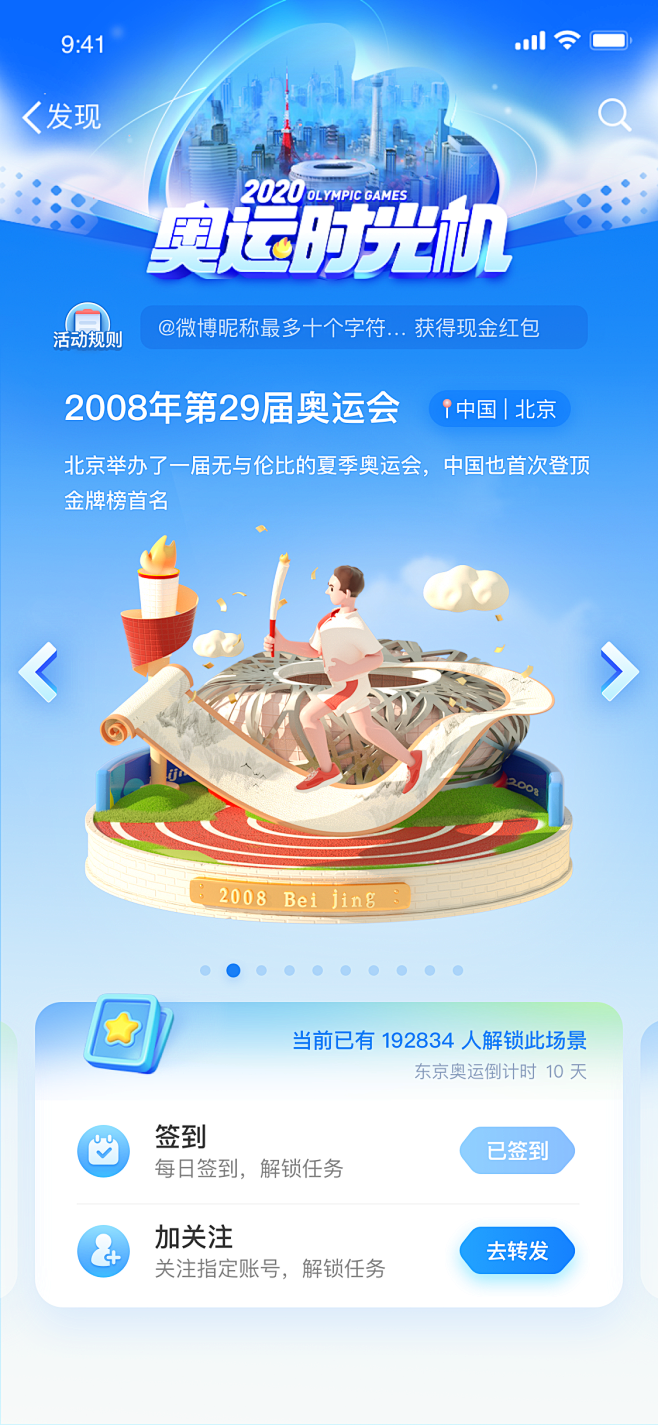658x1425 pixels.
Task: Go back to 发现
Action: coord(62,116)
